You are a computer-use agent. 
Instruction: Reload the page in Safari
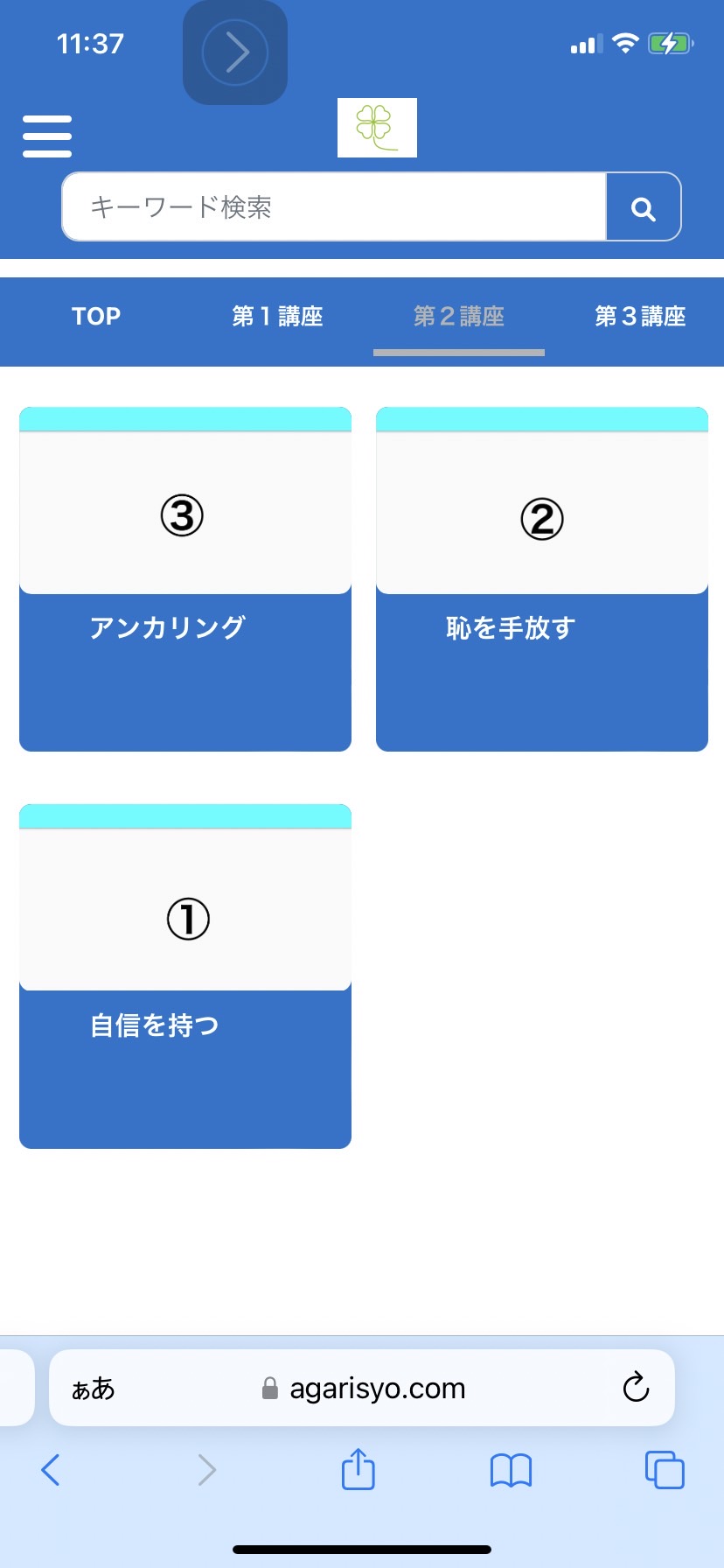tap(636, 1388)
